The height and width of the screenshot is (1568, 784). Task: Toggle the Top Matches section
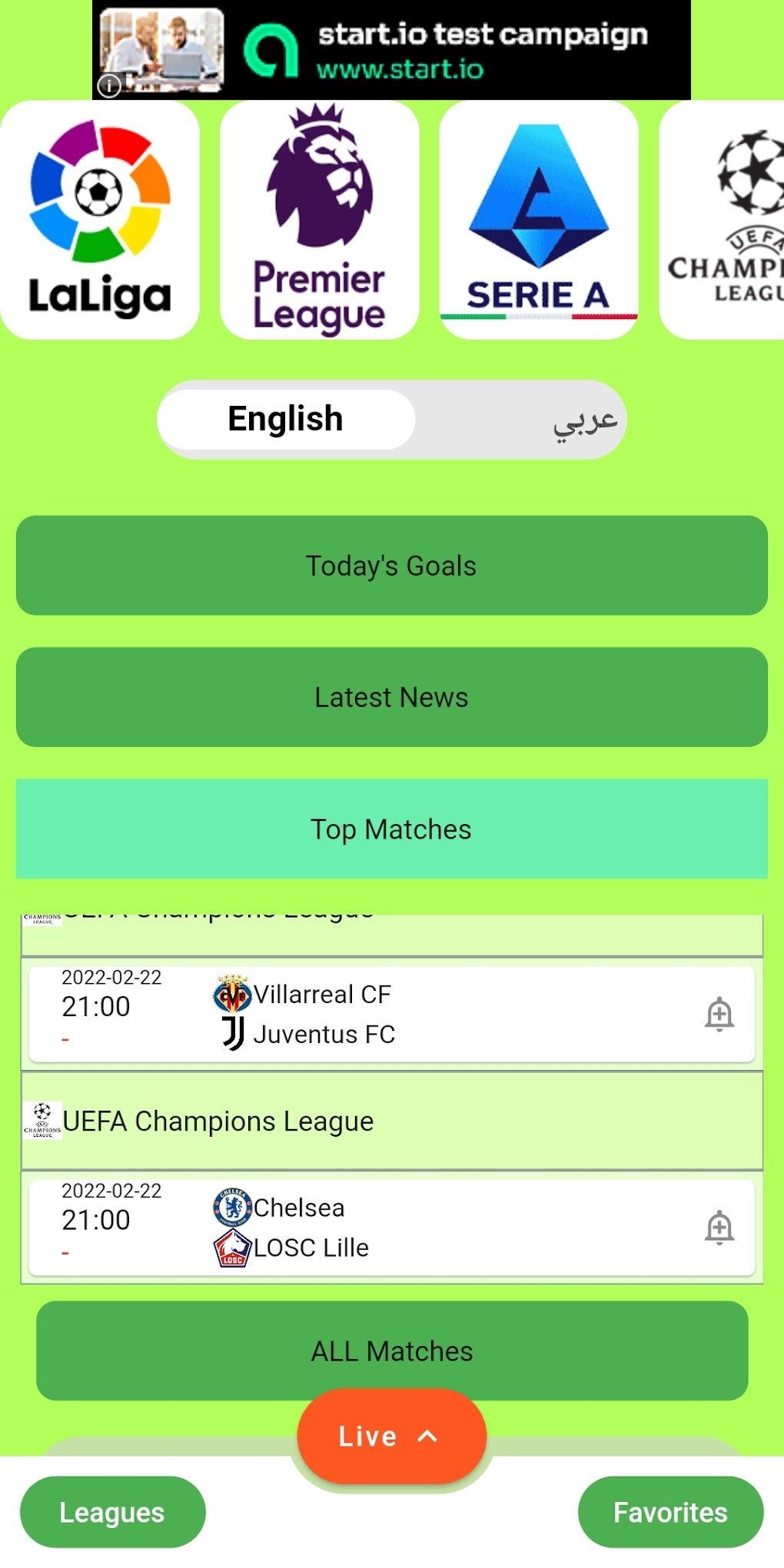click(x=390, y=829)
